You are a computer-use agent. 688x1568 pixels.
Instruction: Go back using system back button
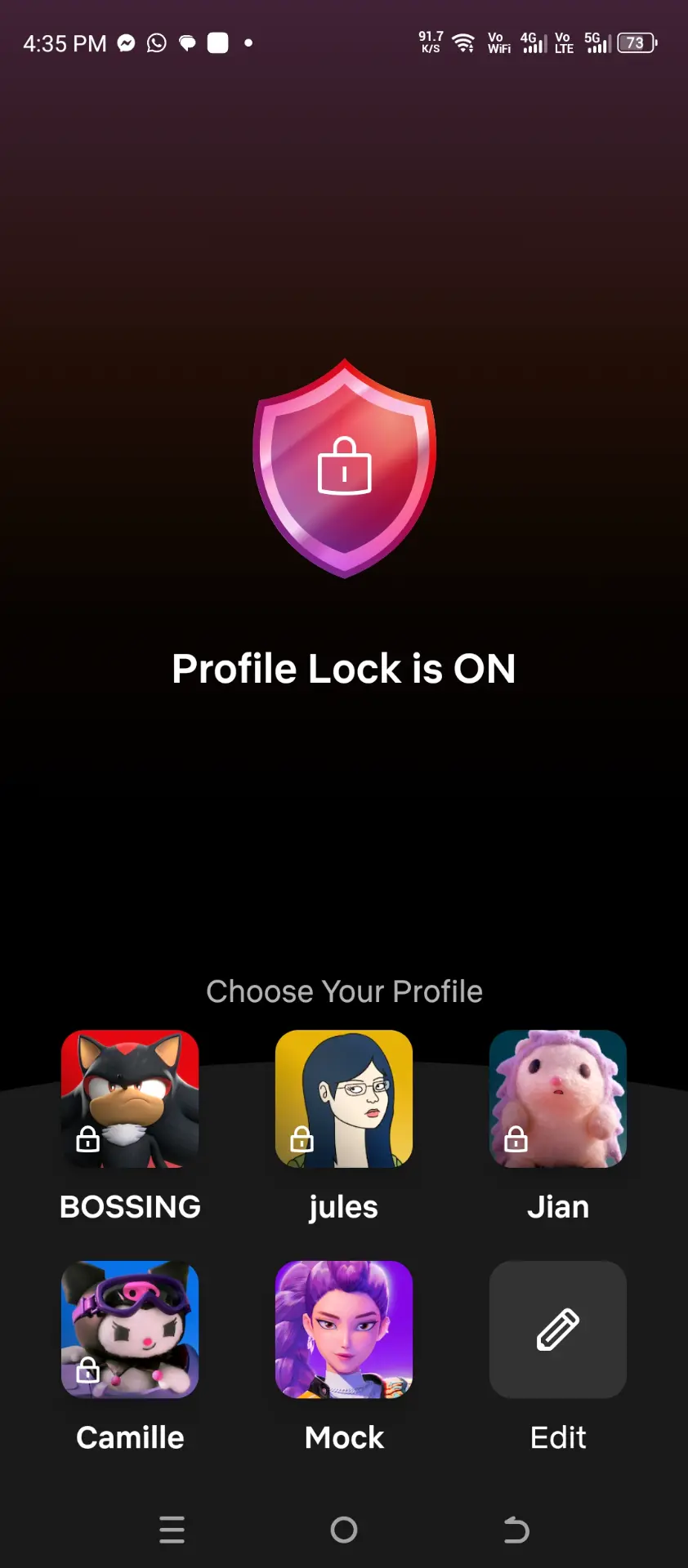click(516, 1530)
